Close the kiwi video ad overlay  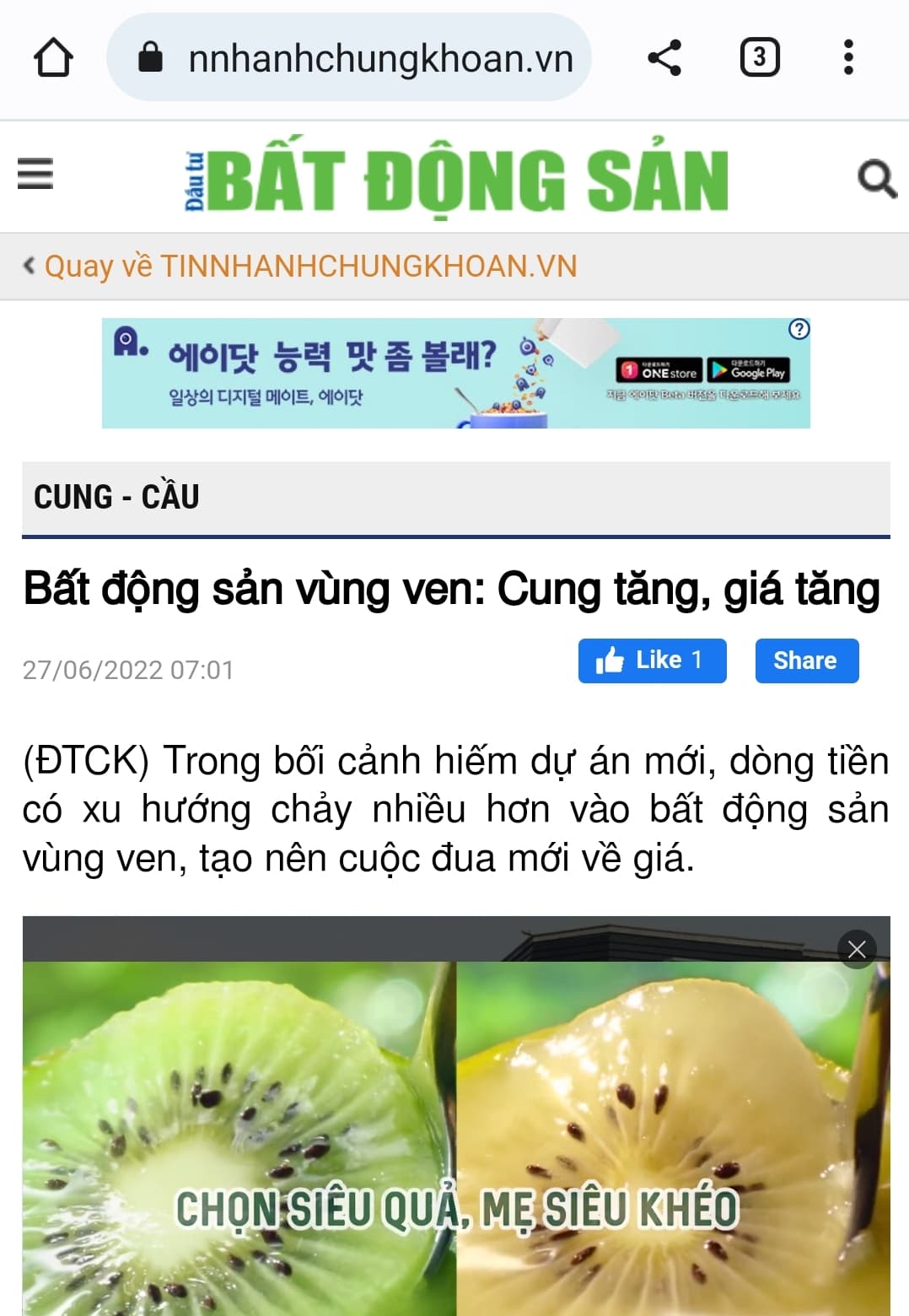pos(857,950)
